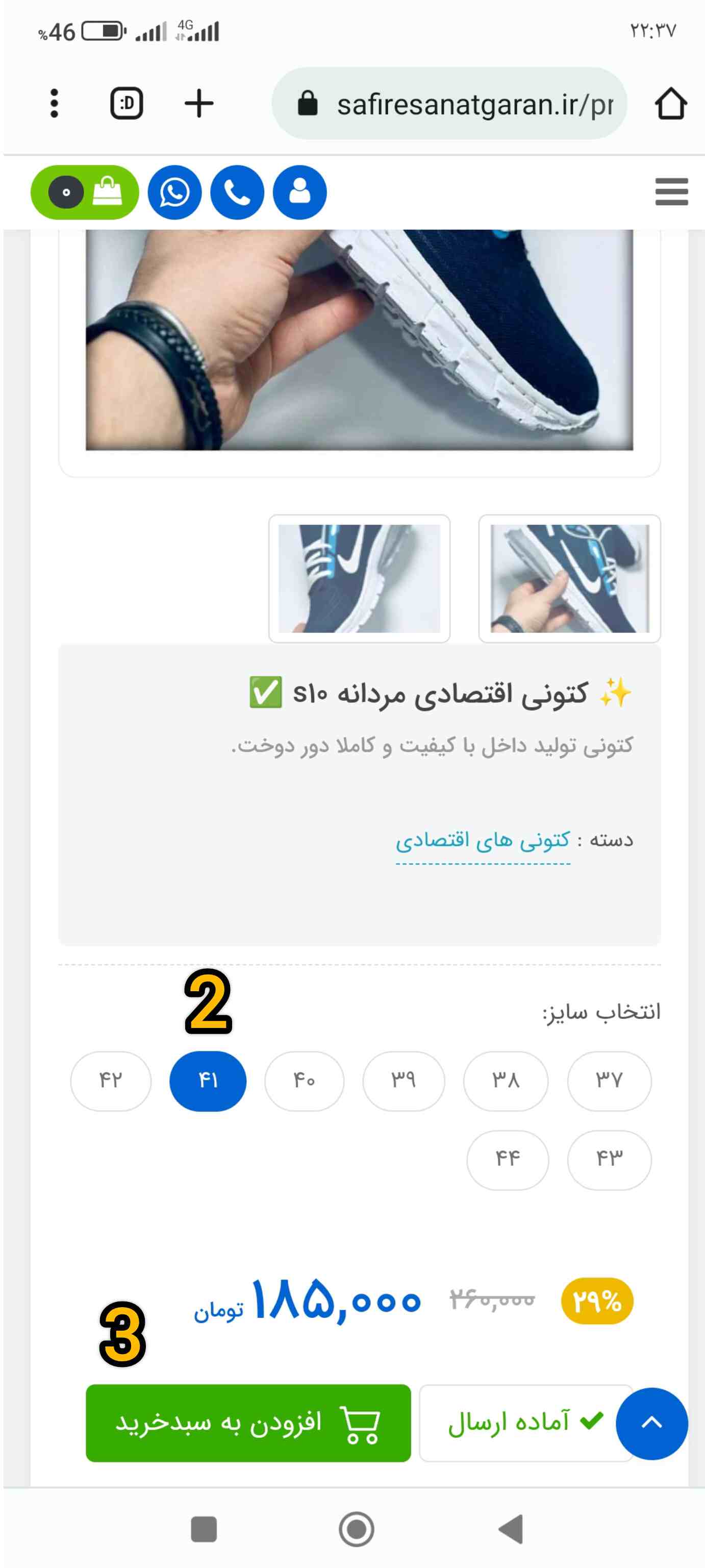
Task: Go back with the system back button
Action: coord(511,1528)
